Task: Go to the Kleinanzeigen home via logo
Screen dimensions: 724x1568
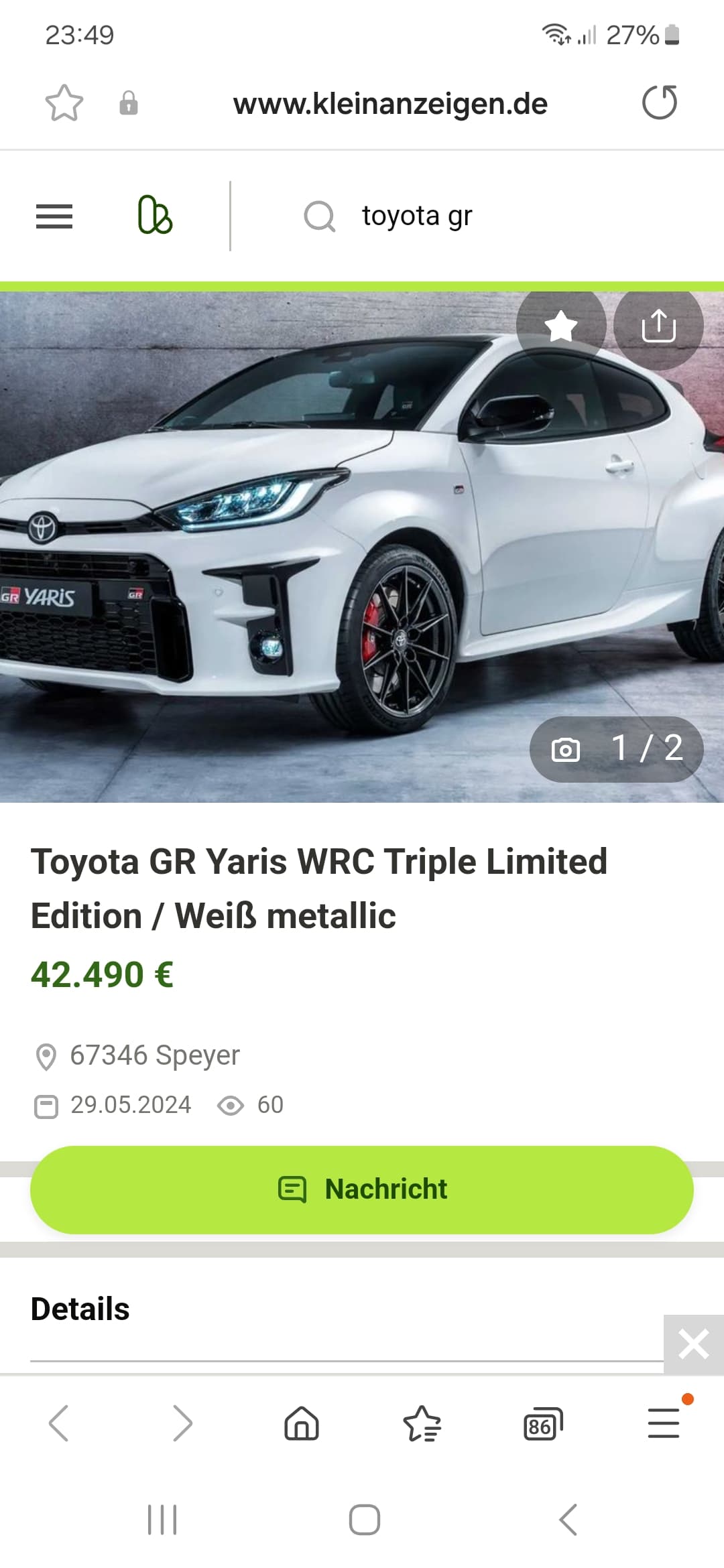Action: (x=155, y=215)
